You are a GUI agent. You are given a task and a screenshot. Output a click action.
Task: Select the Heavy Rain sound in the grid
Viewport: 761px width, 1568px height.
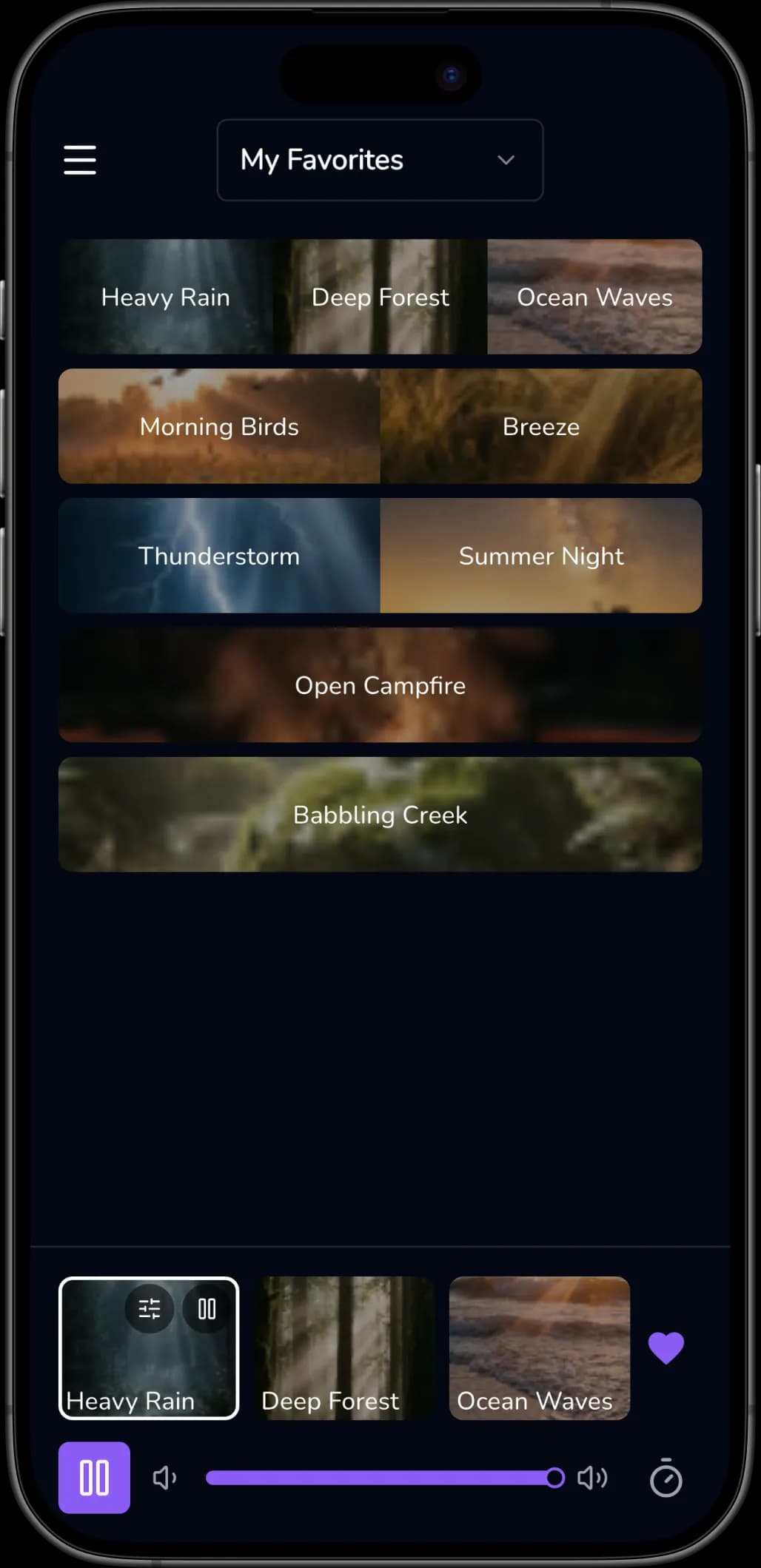click(166, 297)
